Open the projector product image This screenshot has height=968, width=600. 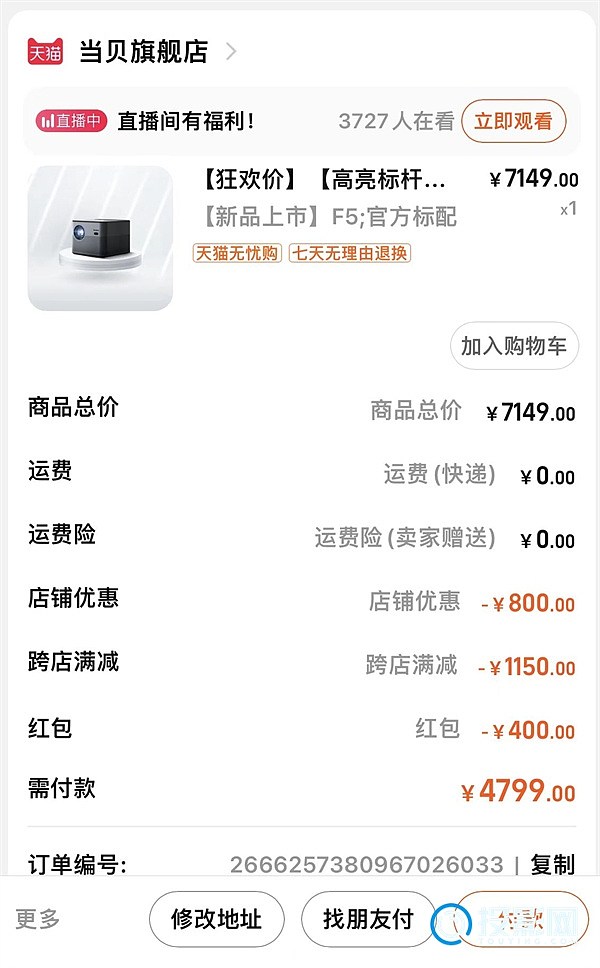[100, 238]
